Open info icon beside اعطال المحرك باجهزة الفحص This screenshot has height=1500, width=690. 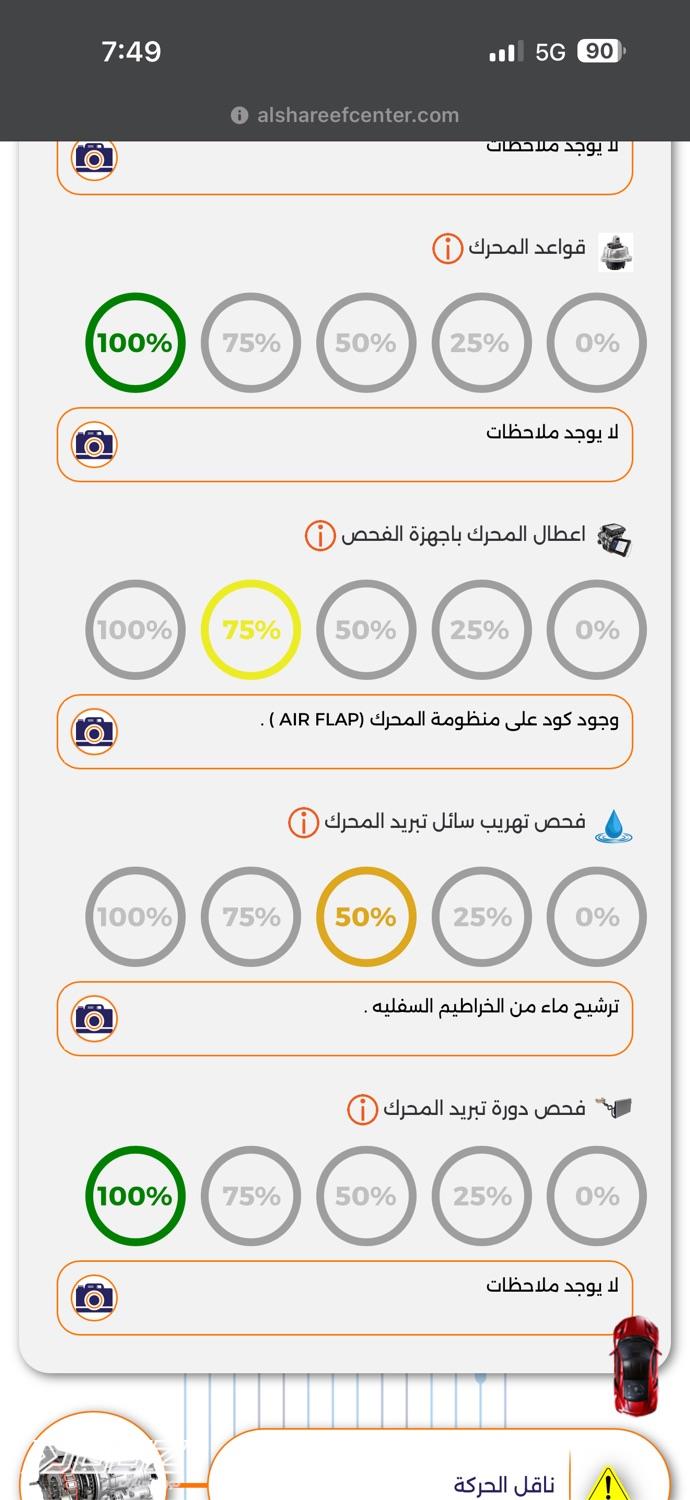click(319, 535)
